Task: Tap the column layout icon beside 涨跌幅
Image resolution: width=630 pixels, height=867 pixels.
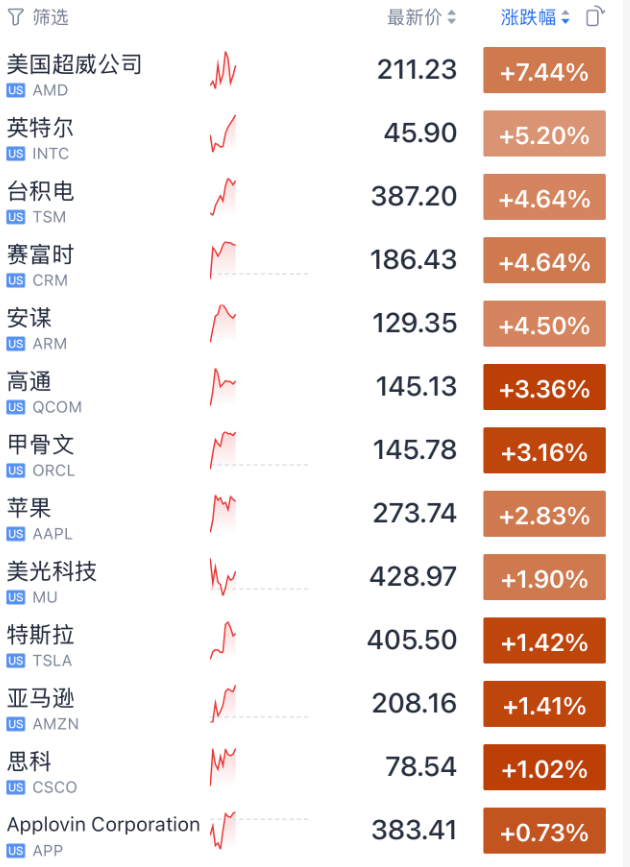Action: tap(596, 17)
